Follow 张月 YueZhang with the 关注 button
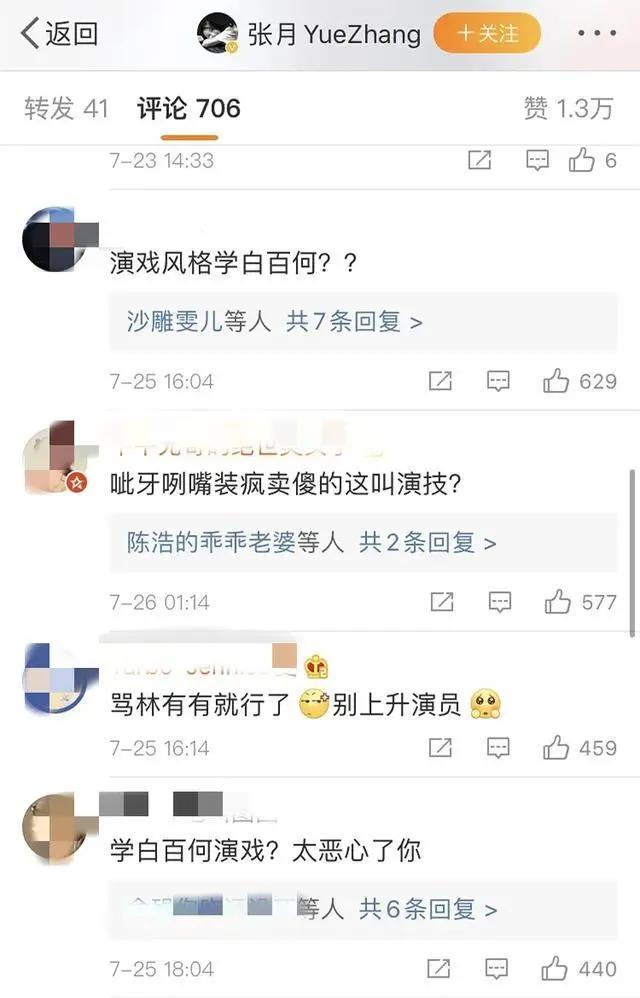Screen dimensions: 640x998 (x=487, y=34)
